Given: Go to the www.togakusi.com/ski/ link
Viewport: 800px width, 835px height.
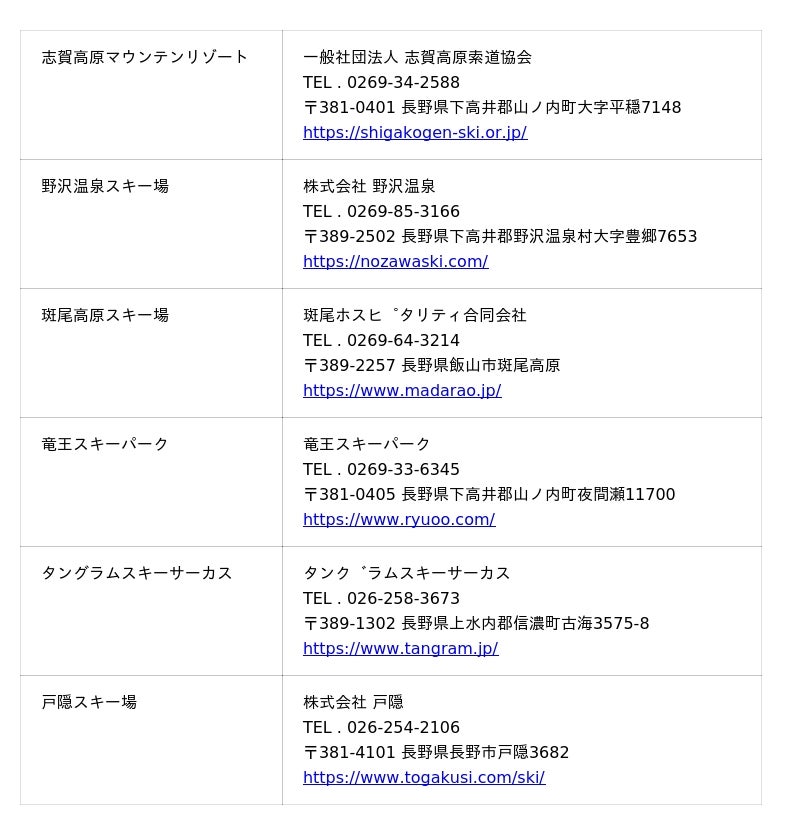Looking at the screenshot, I should point(424,778).
